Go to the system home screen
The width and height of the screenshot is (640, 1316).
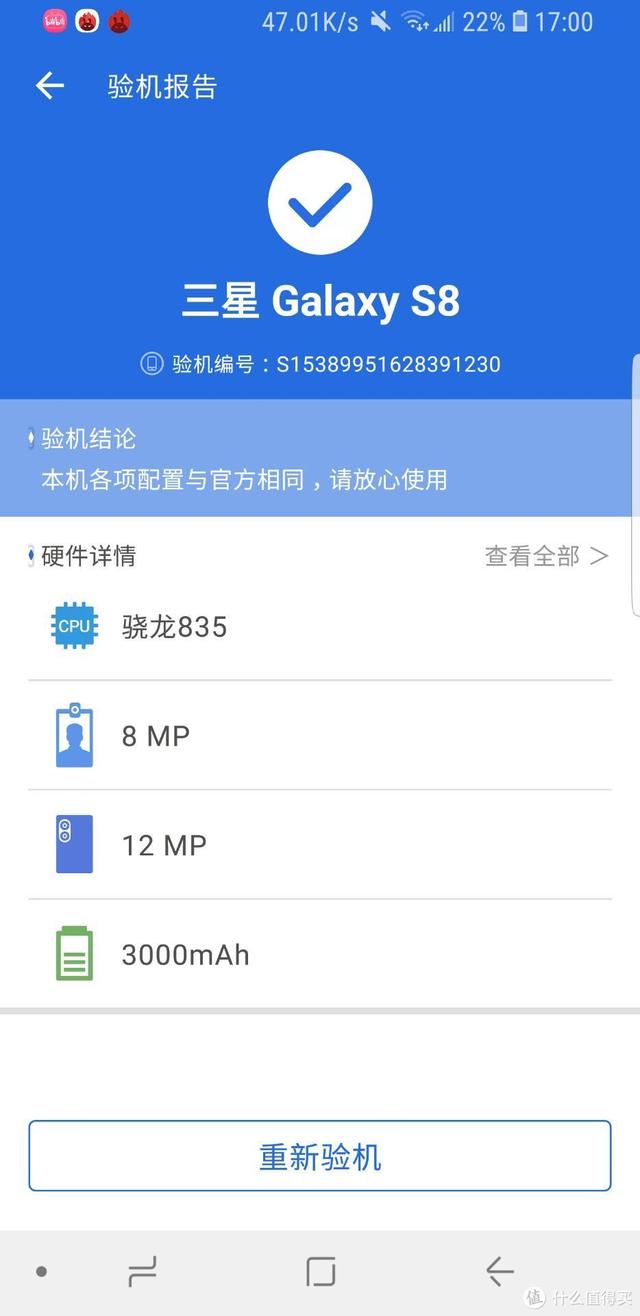(x=320, y=1272)
